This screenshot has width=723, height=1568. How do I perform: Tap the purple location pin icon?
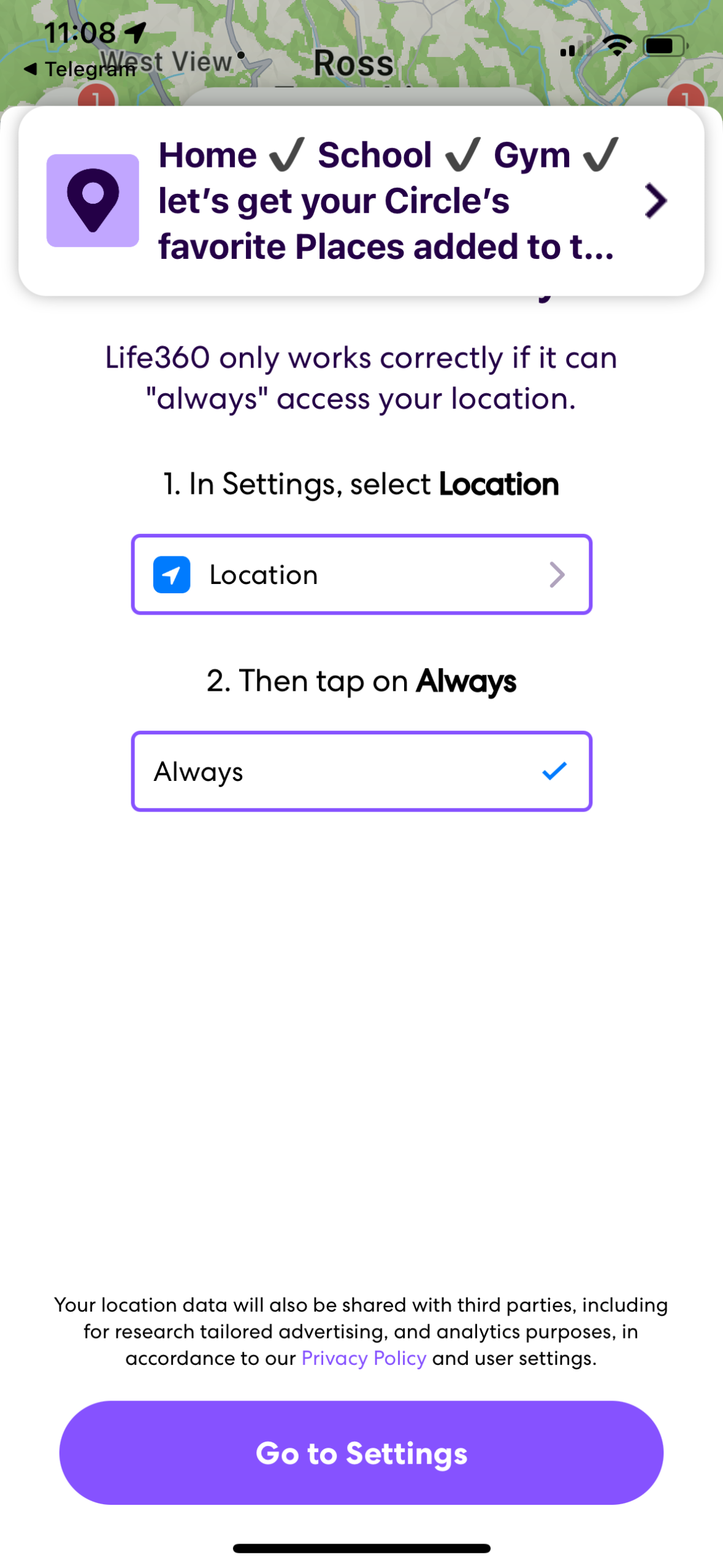coord(93,199)
